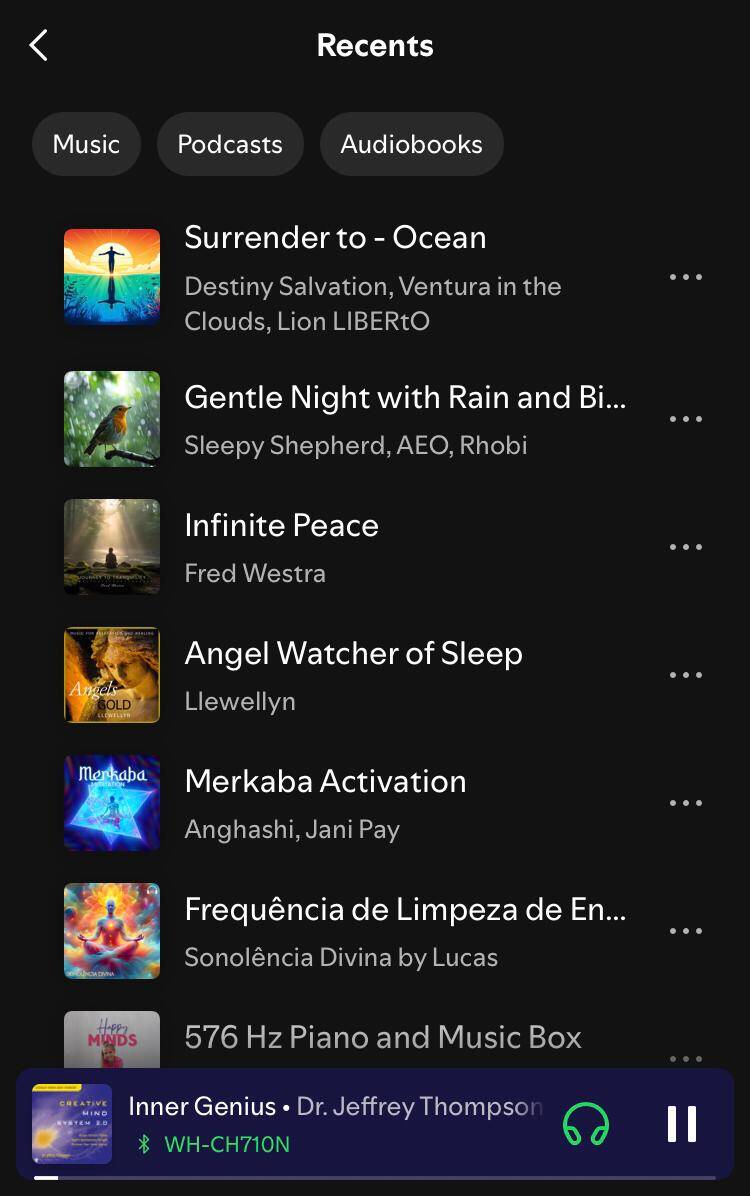Open the headphones device picker
Image resolution: width=750 pixels, height=1196 pixels.
pos(586,1124)
